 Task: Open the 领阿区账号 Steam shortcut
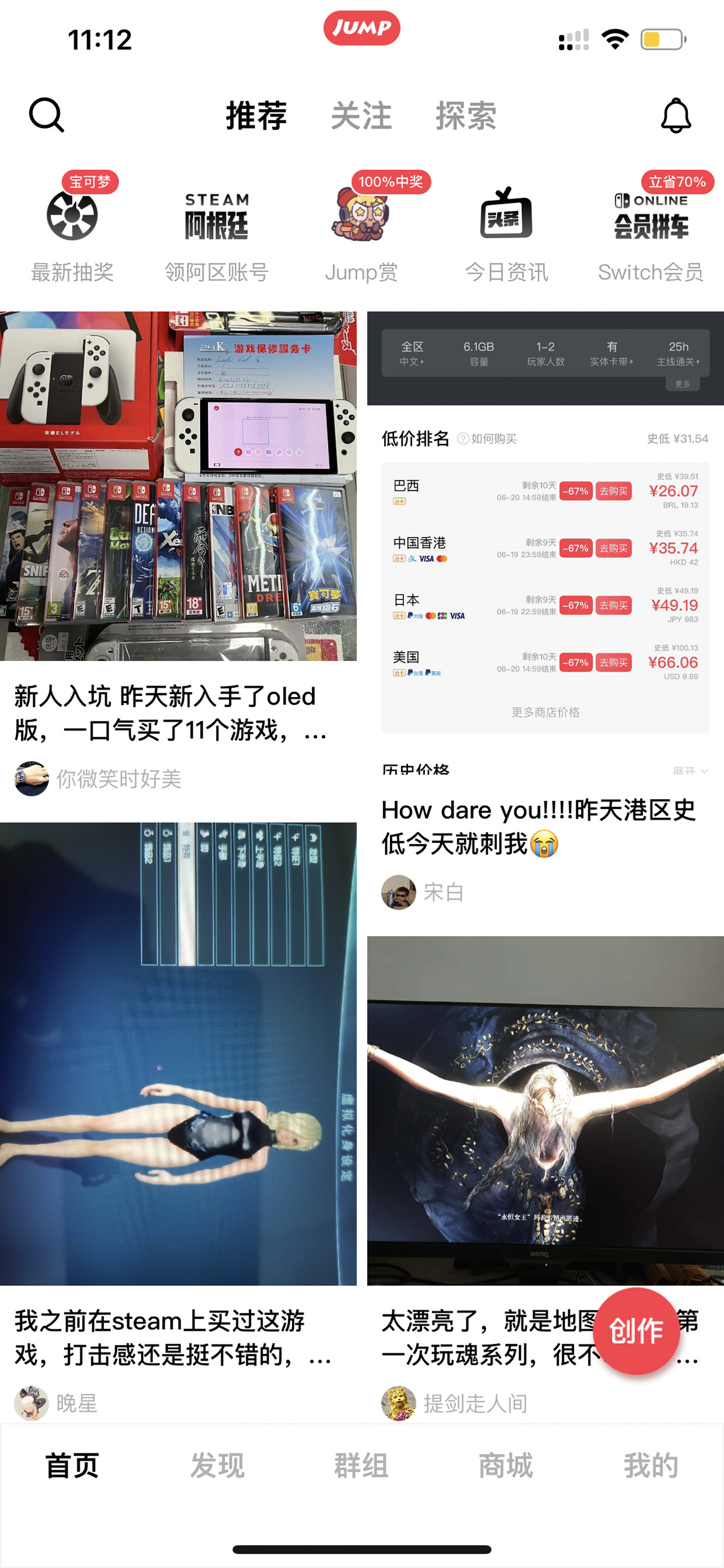(x=217, y=231)
